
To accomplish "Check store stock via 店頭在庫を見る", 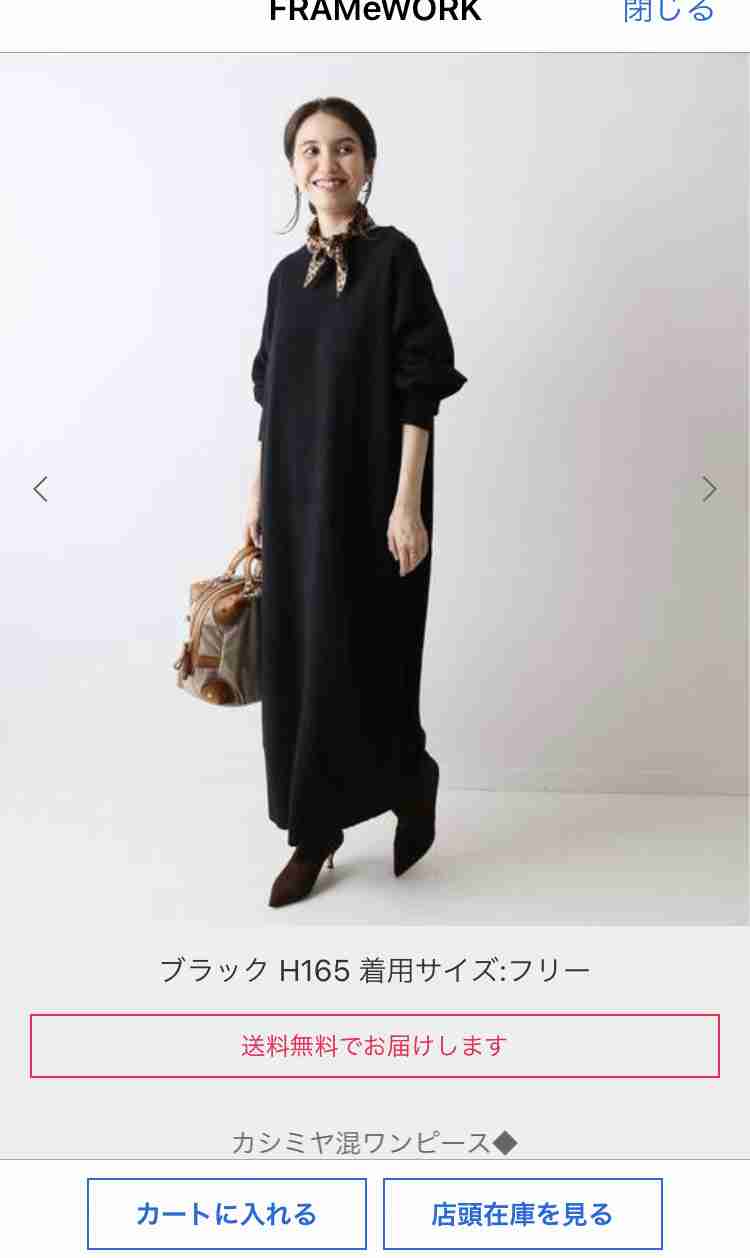I will click(x=522, y=1214).
